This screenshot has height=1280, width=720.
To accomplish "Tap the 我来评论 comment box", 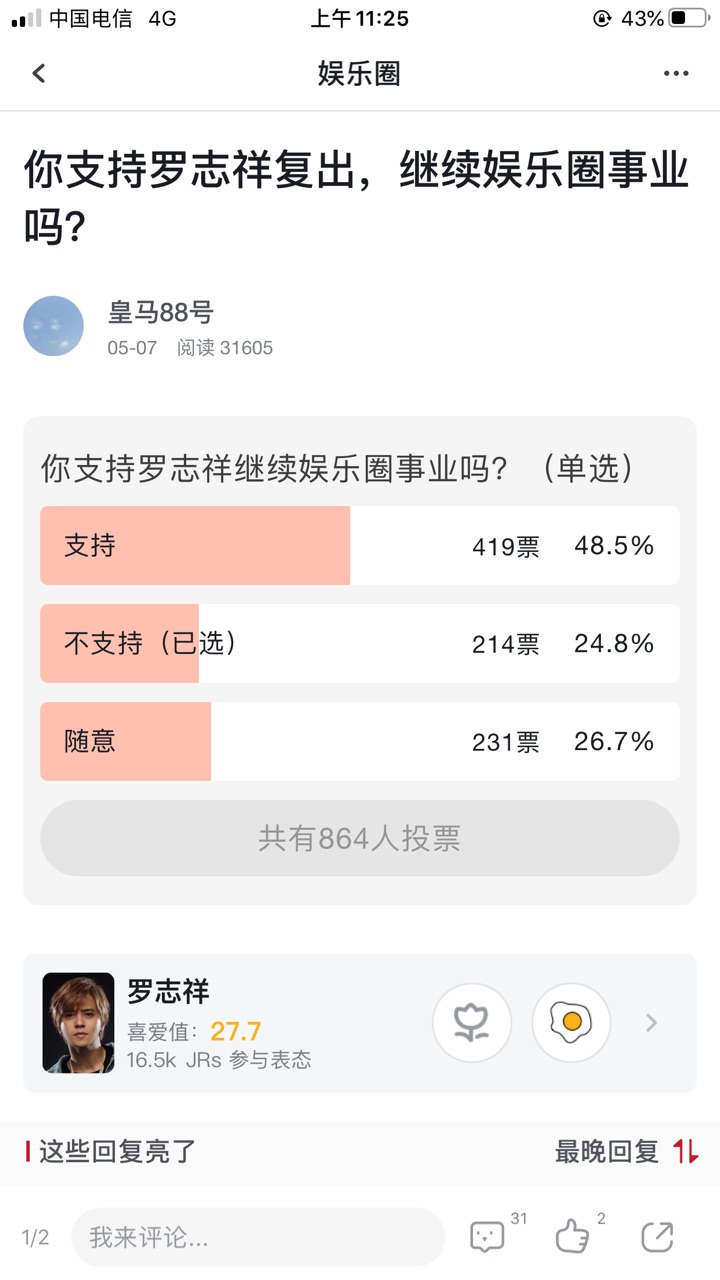I will (x=258, y=1237).
